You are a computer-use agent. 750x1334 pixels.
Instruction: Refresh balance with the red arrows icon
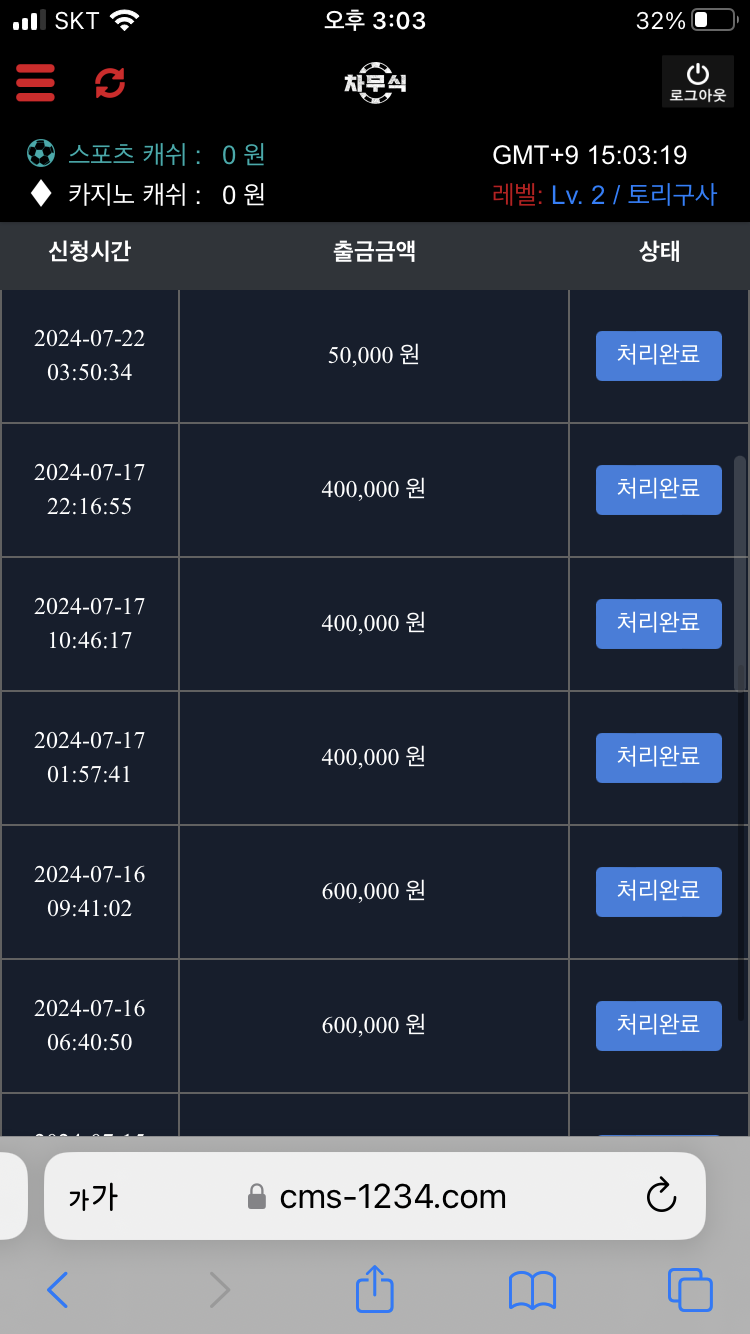coord(110,82)
